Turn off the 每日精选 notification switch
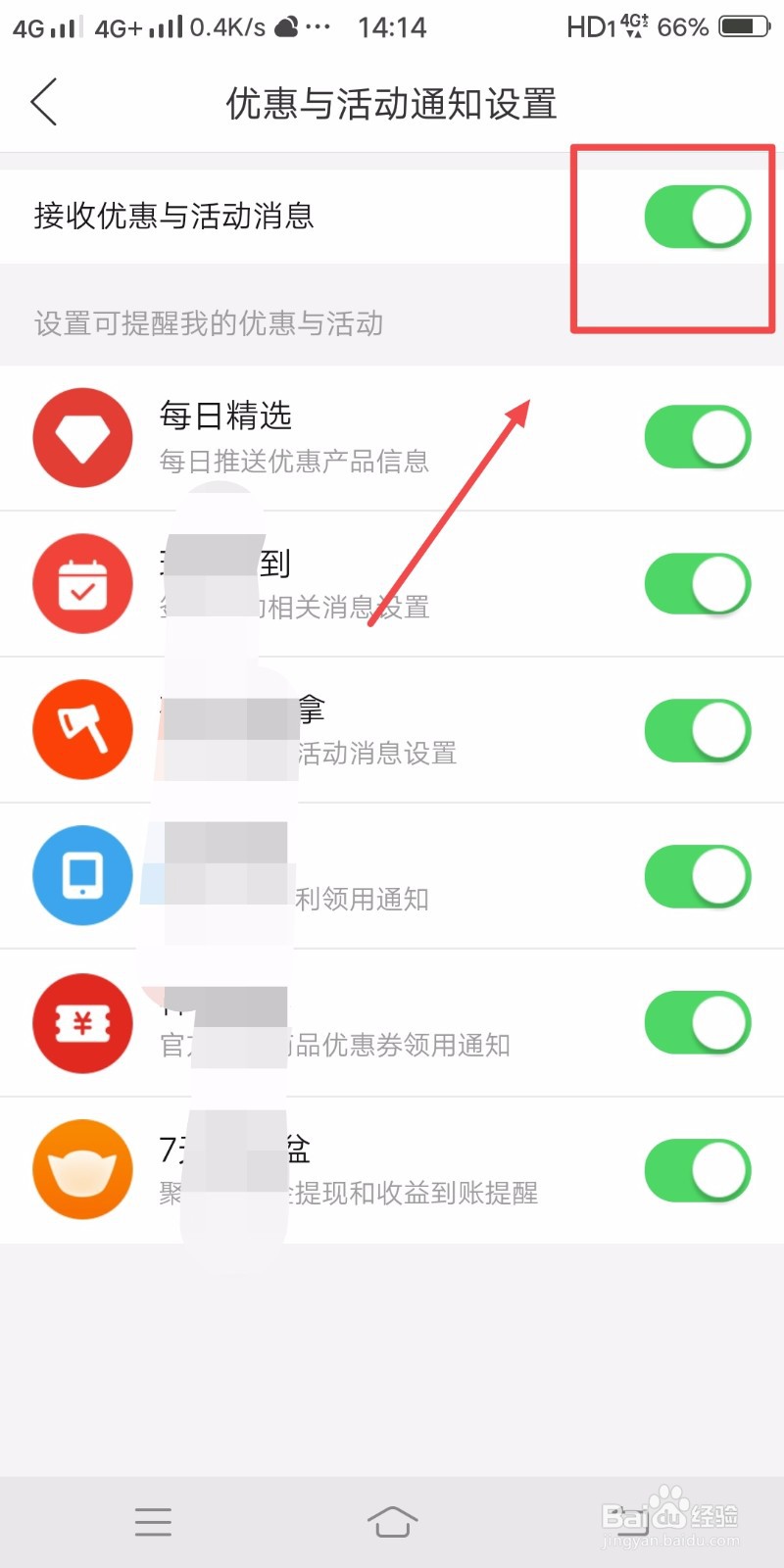 (697, 437)
